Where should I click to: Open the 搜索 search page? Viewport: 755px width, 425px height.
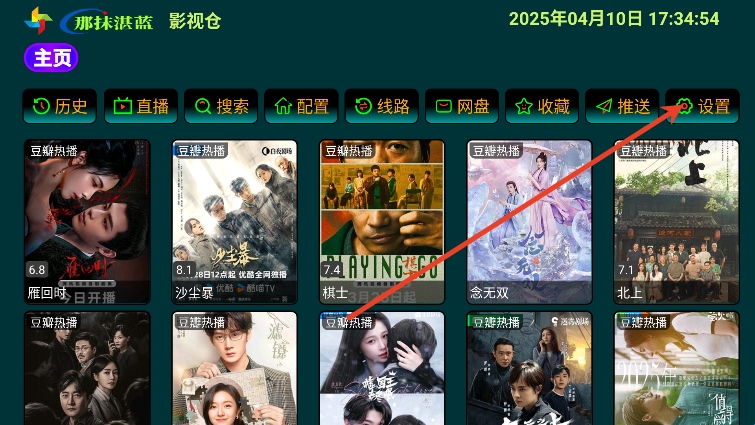click(x=222, y=107)
